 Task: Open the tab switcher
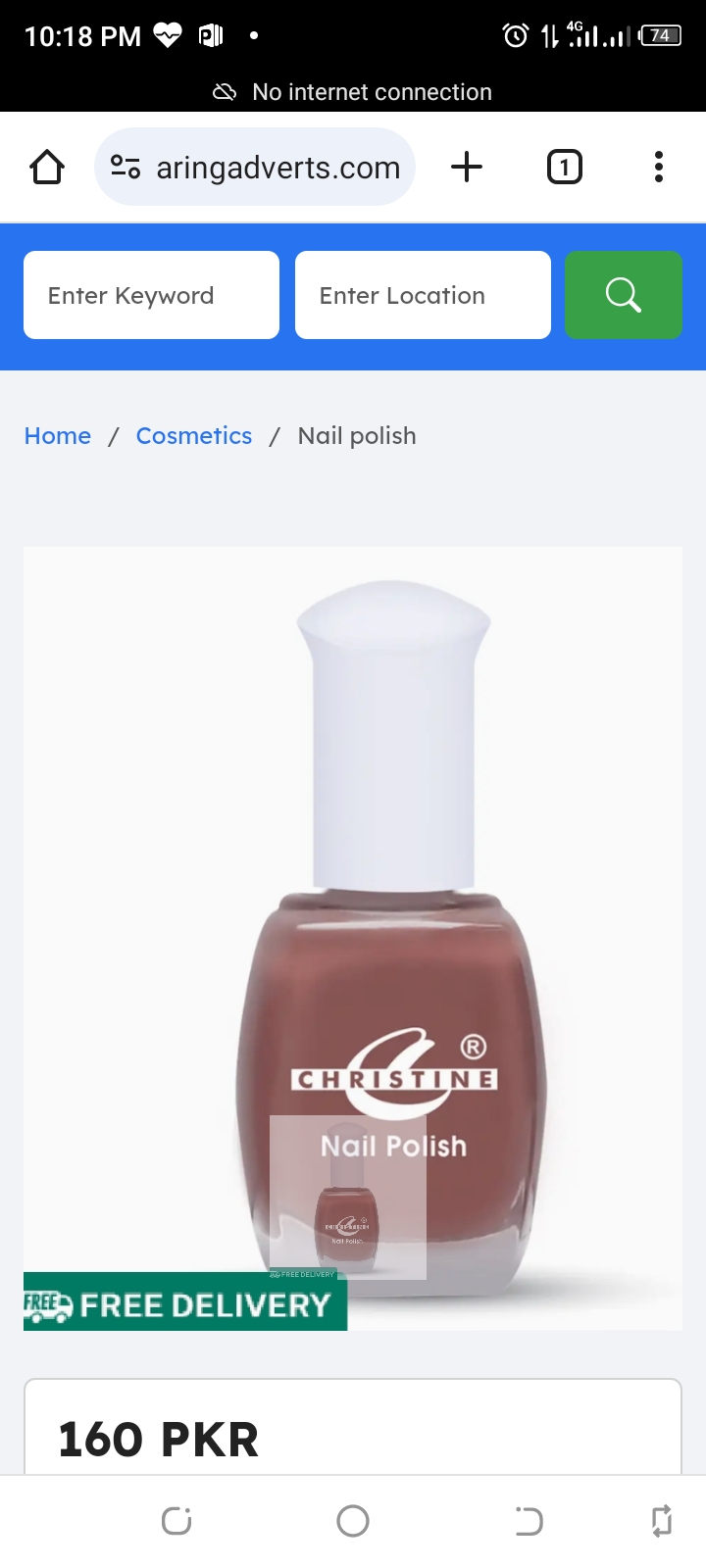click(x=564, y=168)
